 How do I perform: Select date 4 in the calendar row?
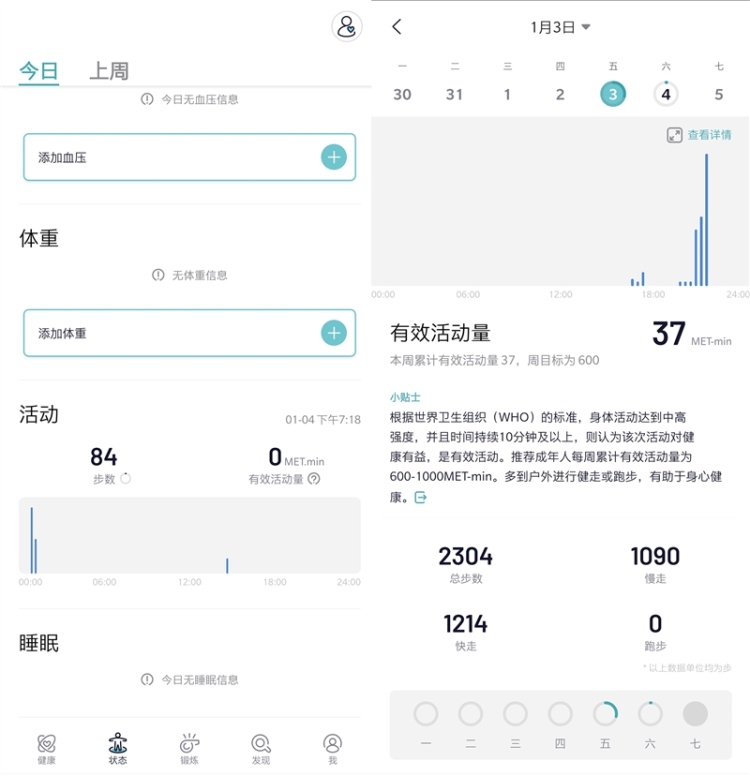[666, 95]
